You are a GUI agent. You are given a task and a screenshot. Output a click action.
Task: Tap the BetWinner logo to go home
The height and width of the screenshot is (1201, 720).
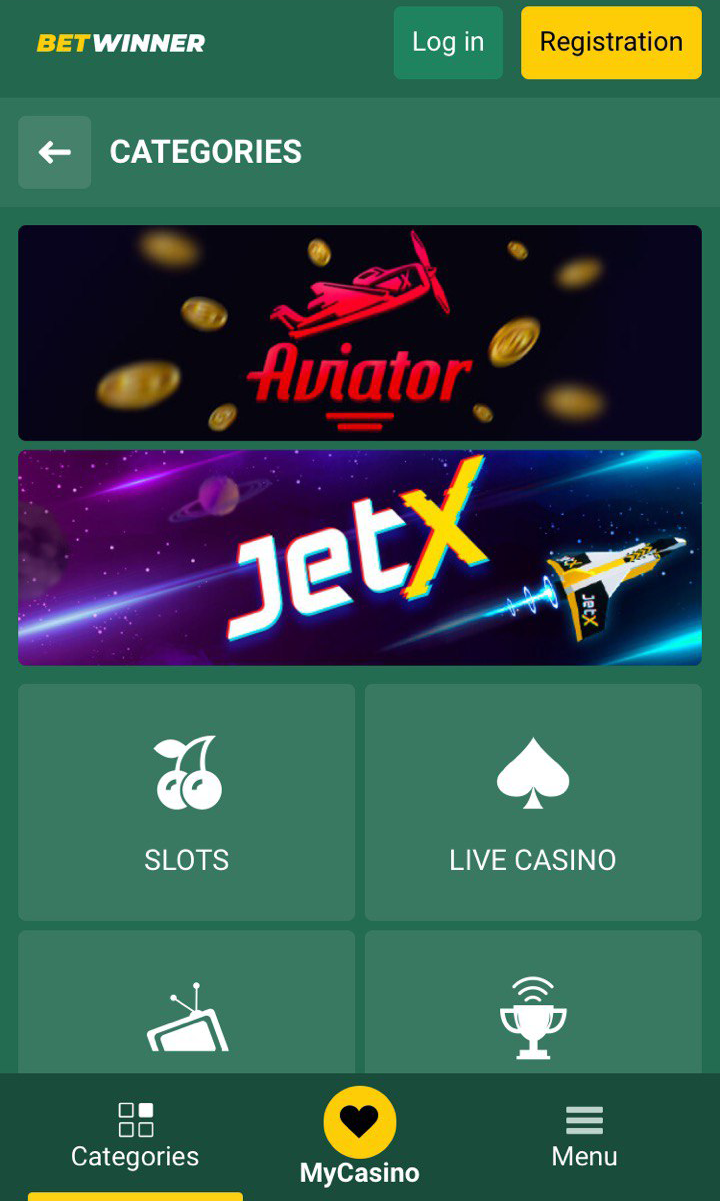[x=121, y=43]
